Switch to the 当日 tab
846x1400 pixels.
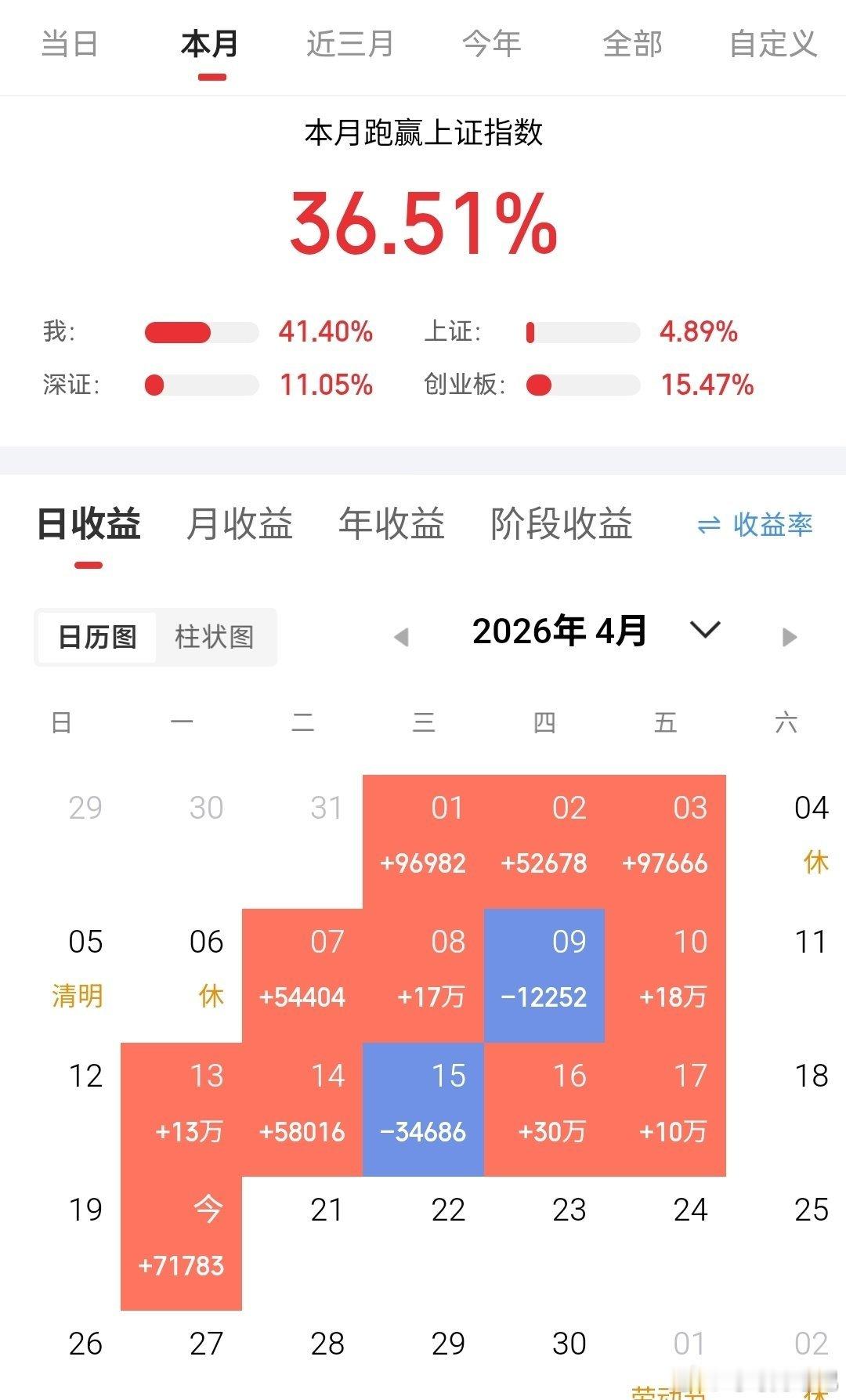[69, 45]
